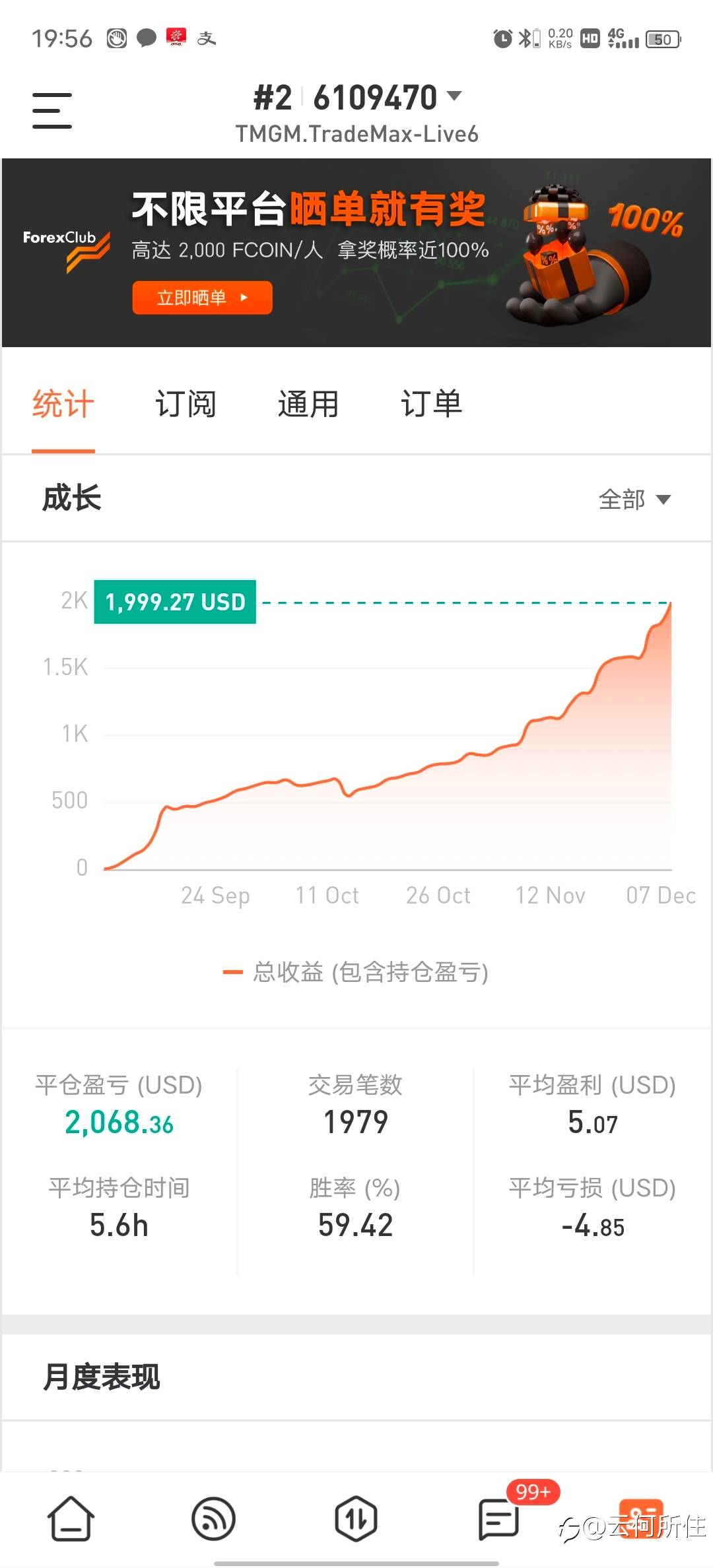Switch to the 订阅 tab

[x=186, y=404]
